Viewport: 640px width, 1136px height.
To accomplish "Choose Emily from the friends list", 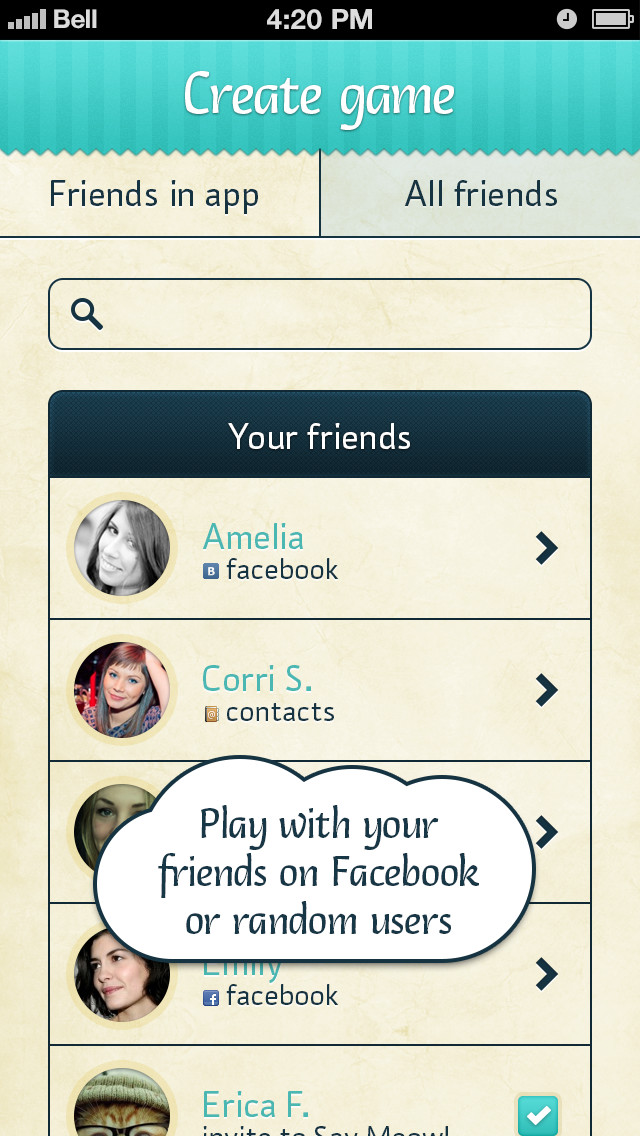I will point(320,974).
